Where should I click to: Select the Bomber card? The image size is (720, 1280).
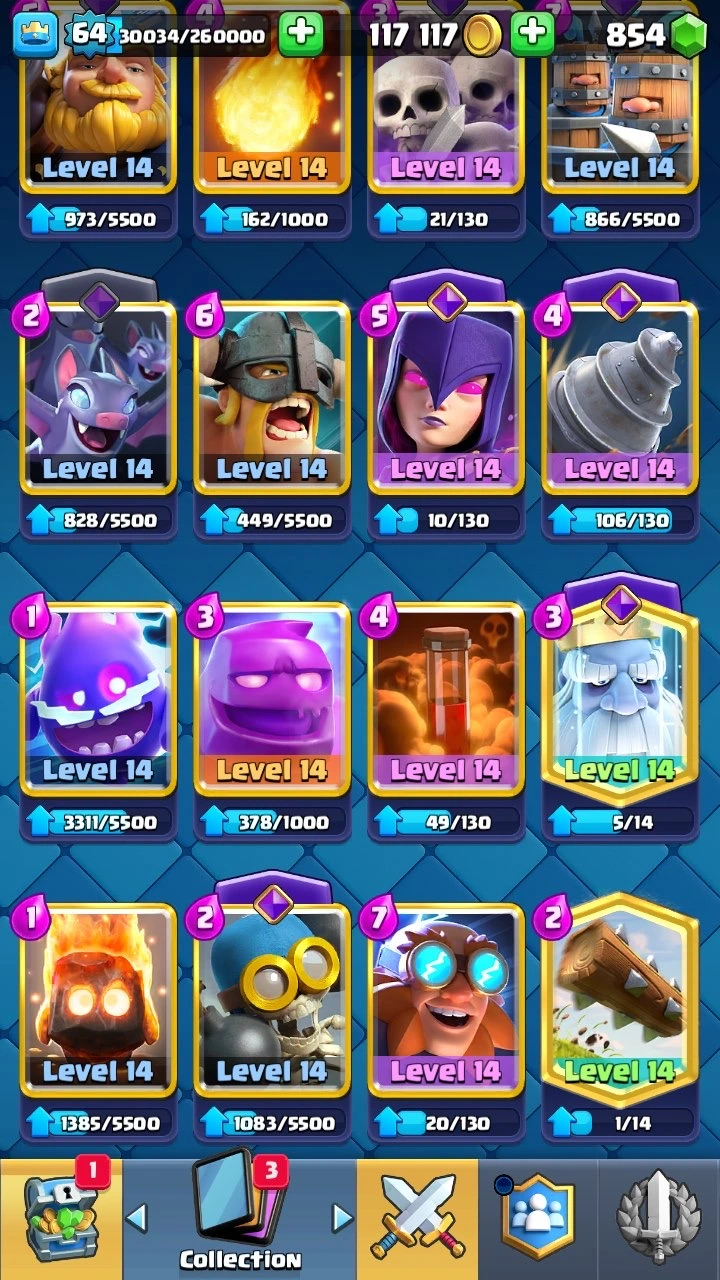coord(272,1001)
